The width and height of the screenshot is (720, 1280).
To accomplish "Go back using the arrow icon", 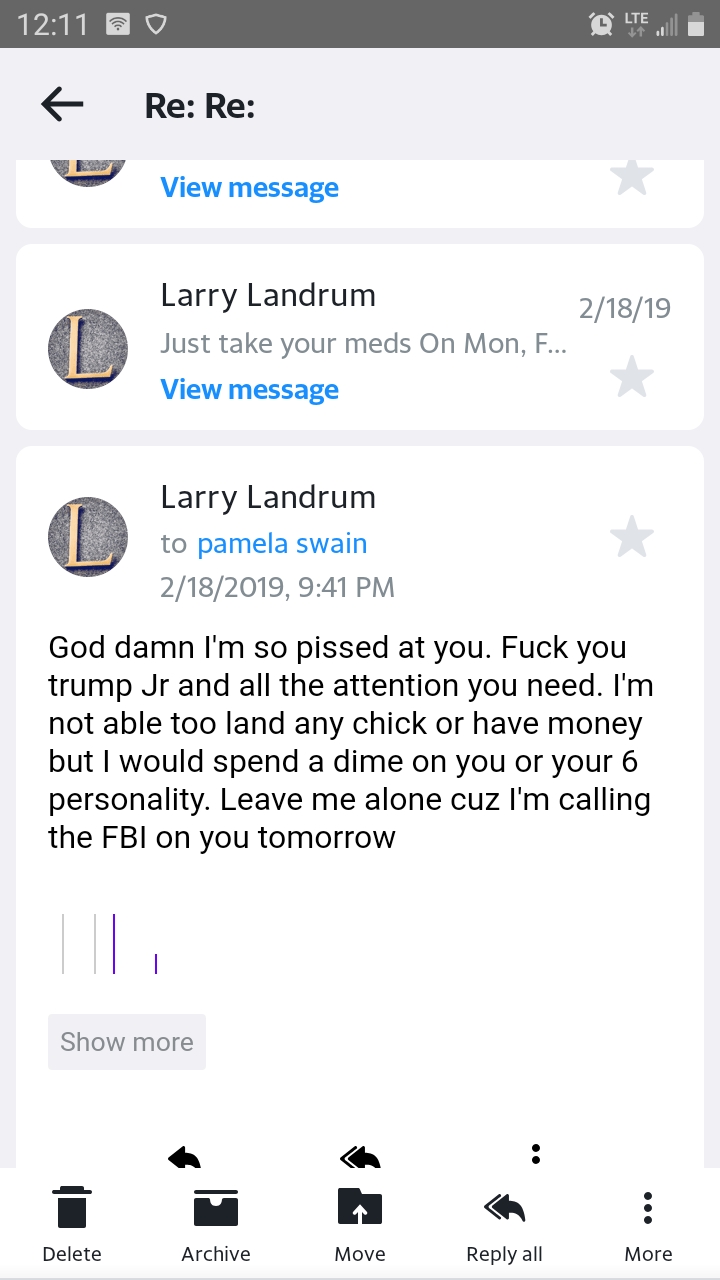I will 62,104.
